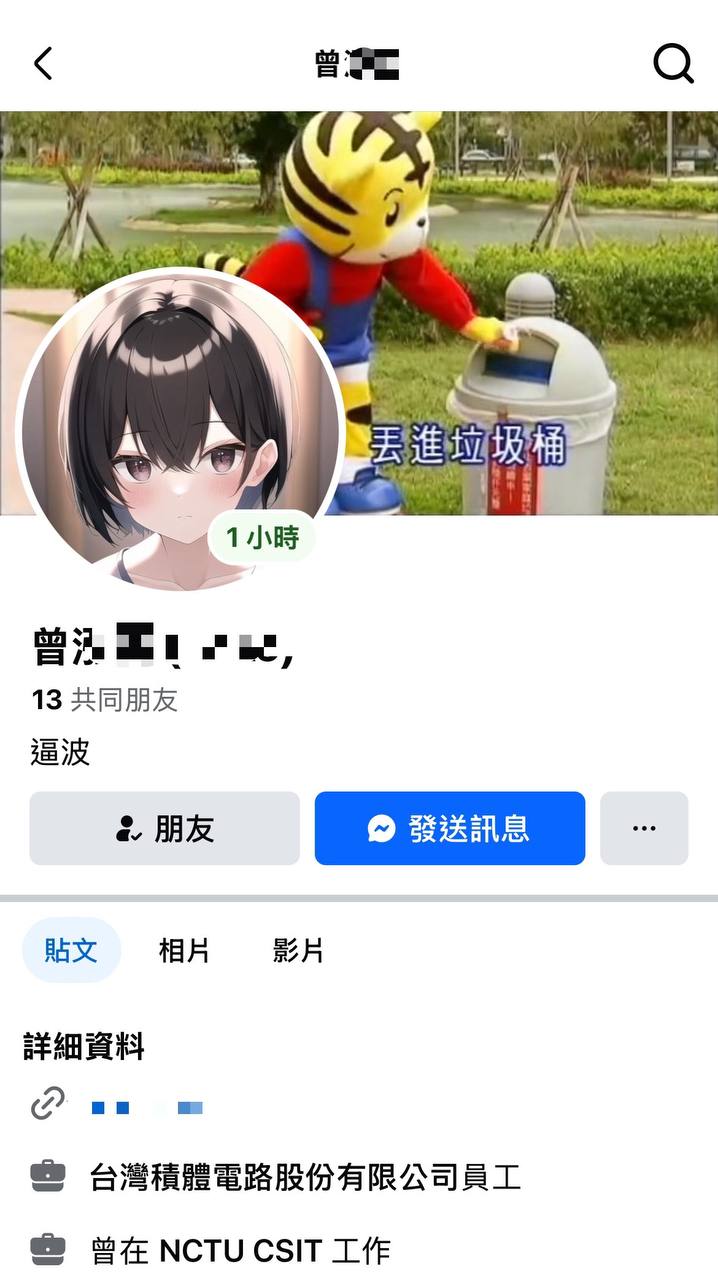Tap the 朋友 friend status button
Screen dimensions: 718x1280
tap(164, 828)
